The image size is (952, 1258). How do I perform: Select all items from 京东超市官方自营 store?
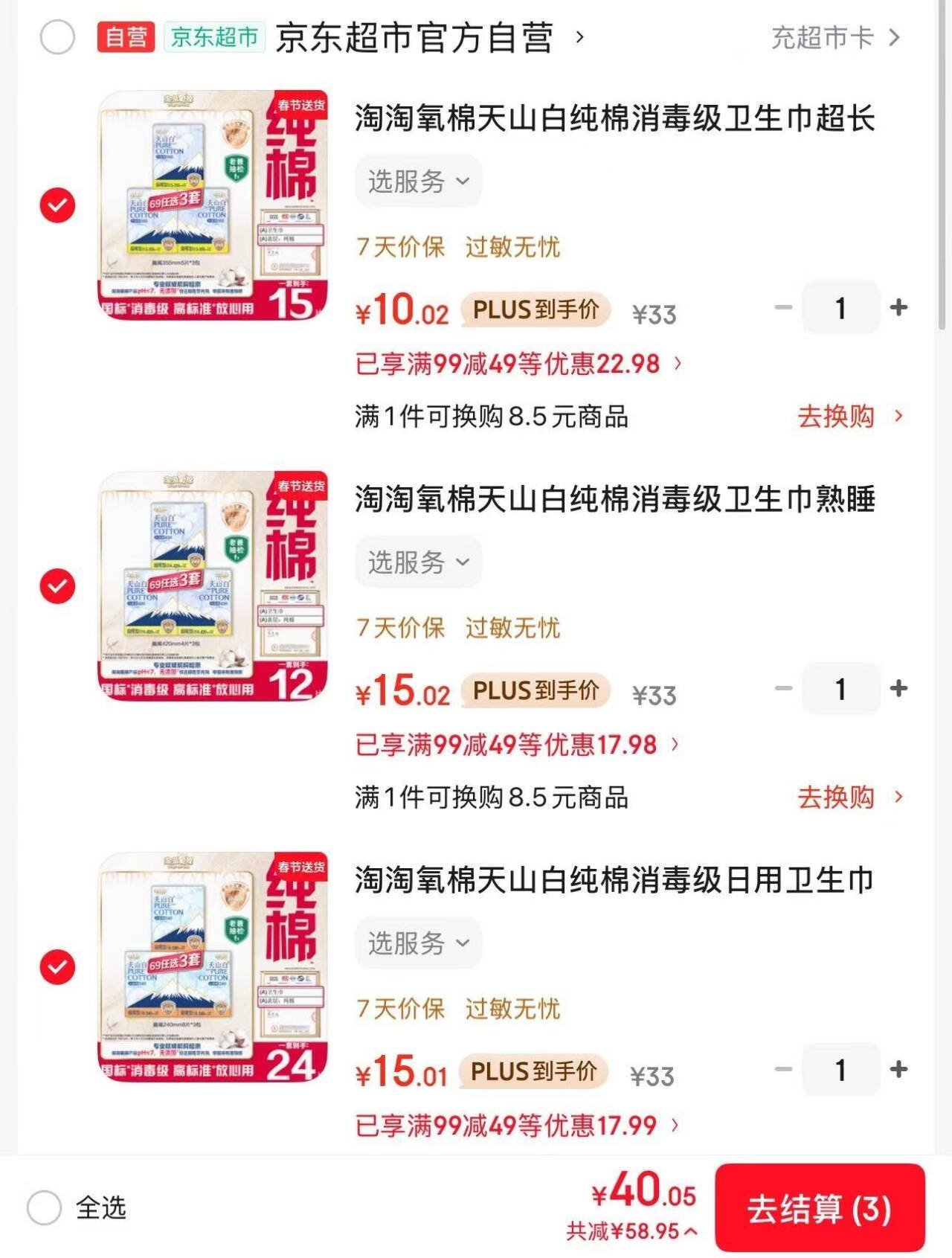tap(57, 37)
